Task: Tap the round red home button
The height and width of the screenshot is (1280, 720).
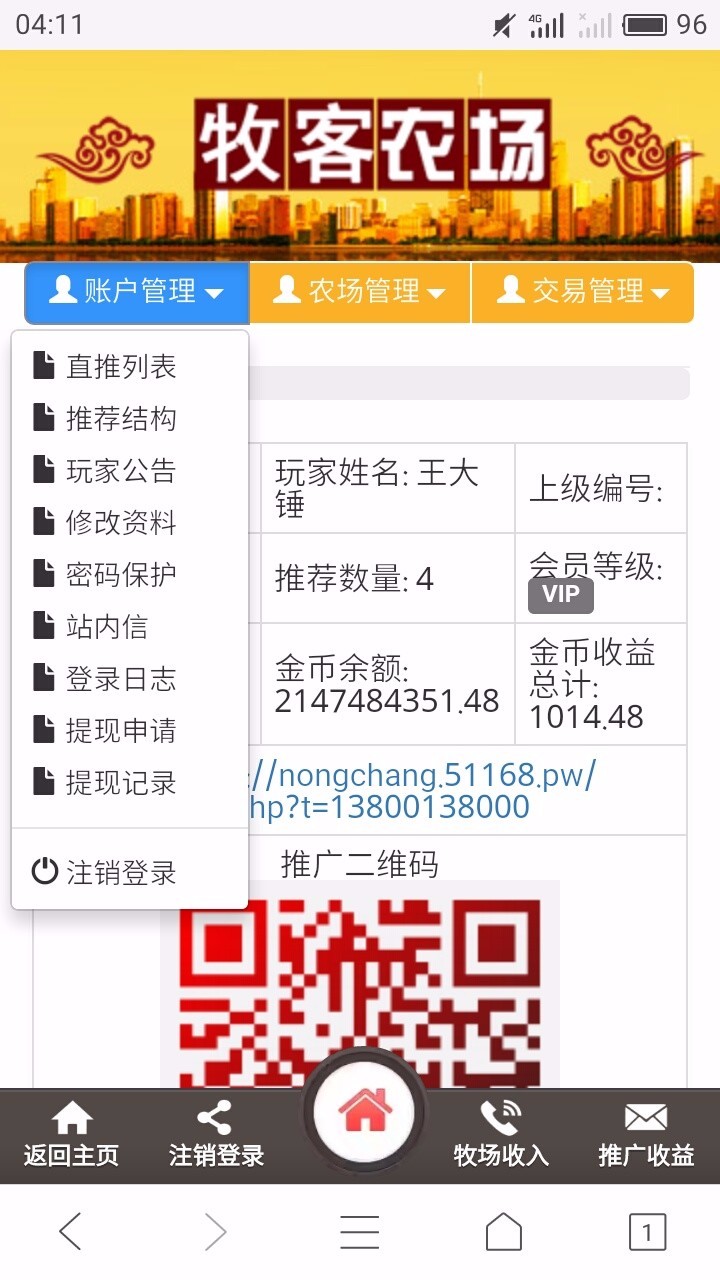Action: point(364,1111)
